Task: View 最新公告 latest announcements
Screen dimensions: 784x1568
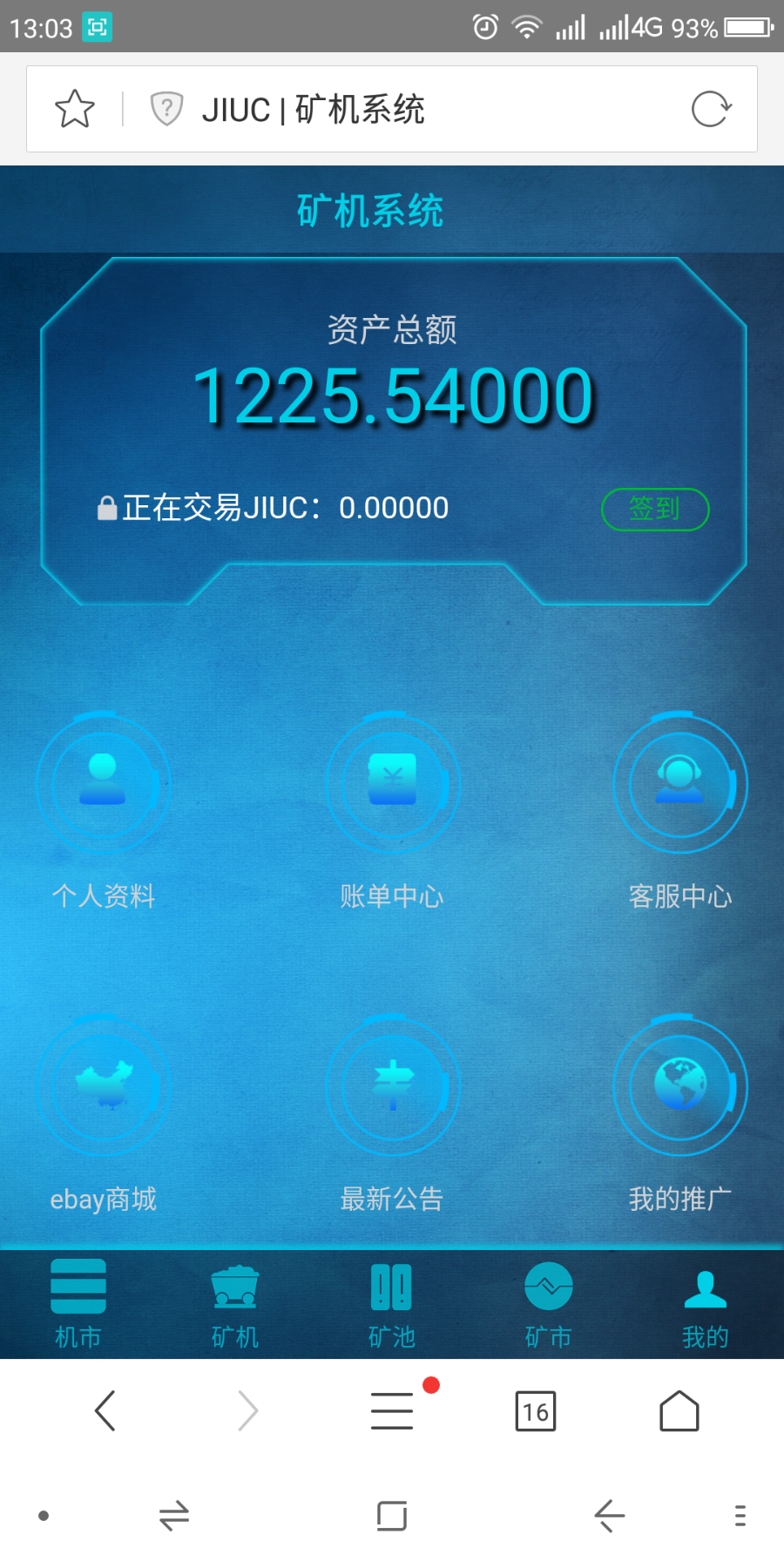Action: [x=392, y=1087]
